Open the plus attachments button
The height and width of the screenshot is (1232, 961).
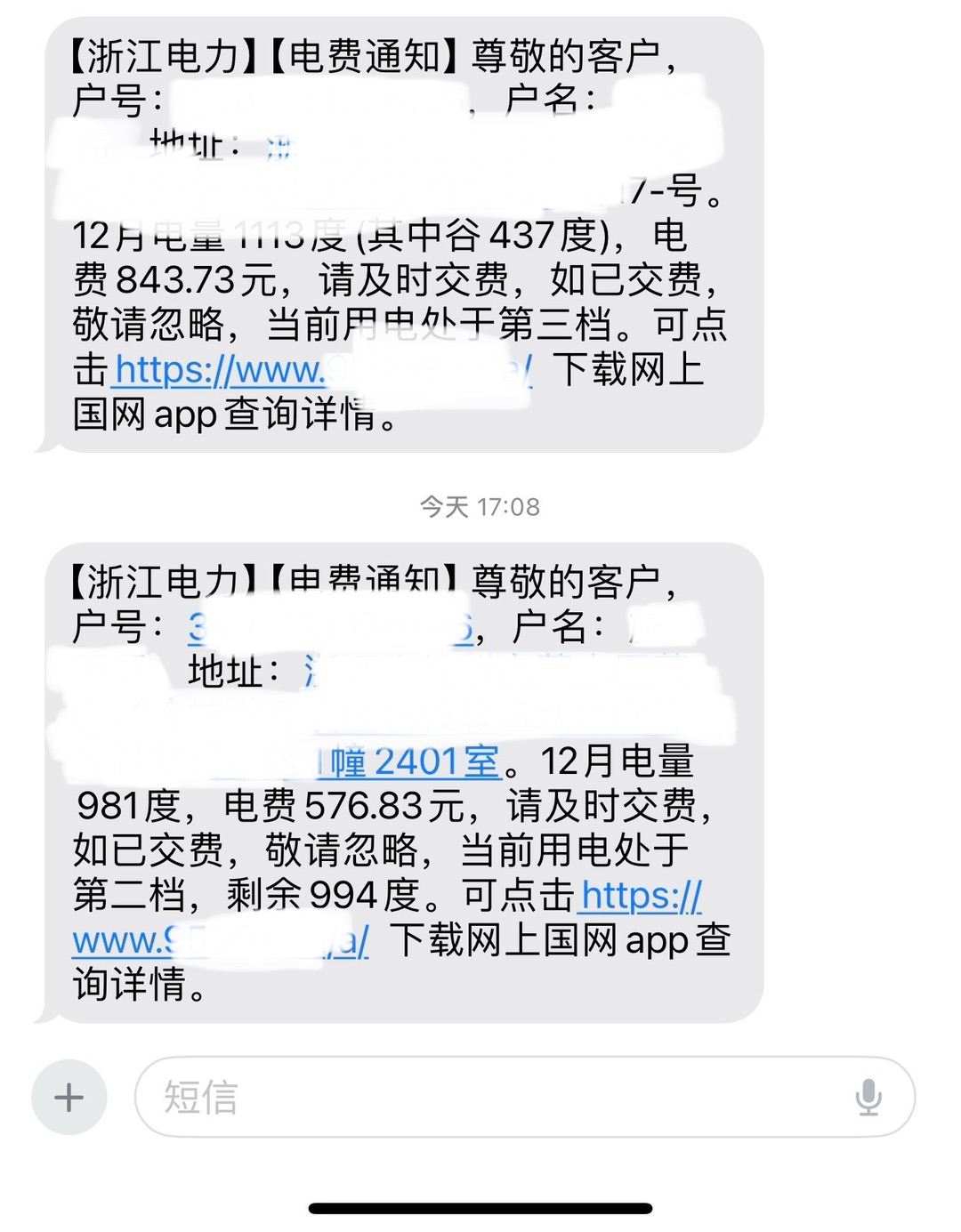point(69,1097)
